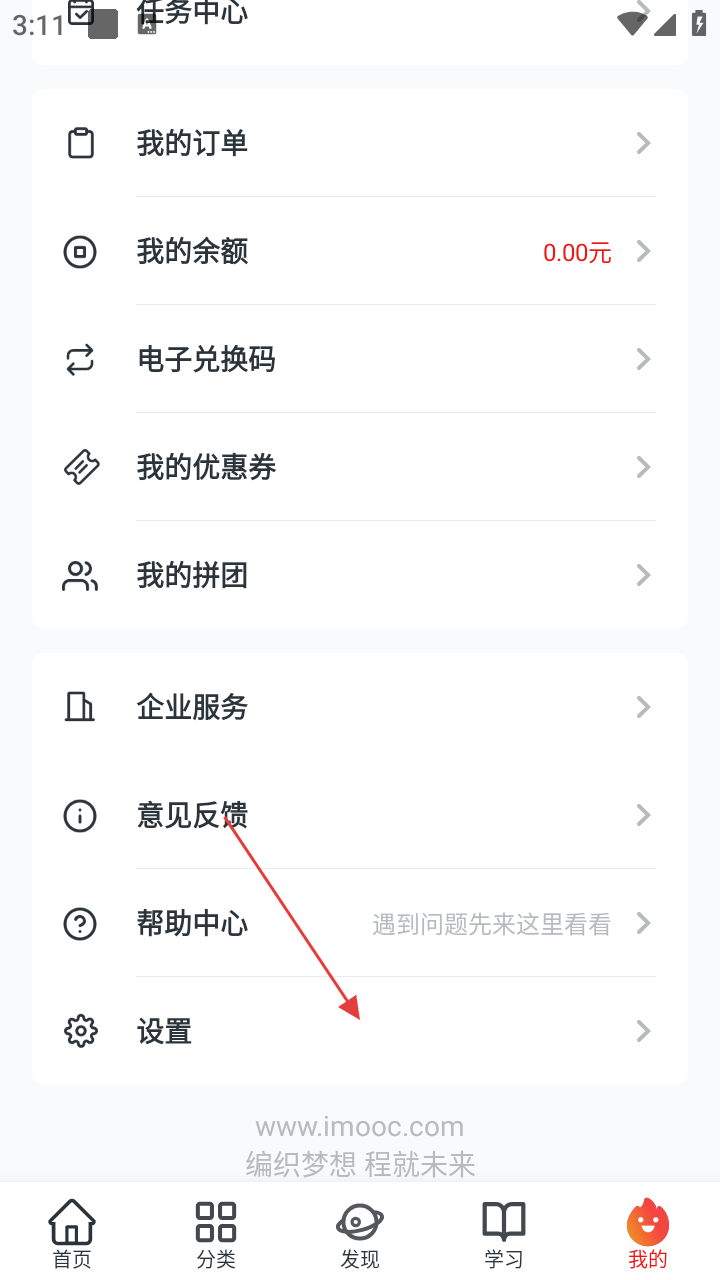Switch to the 学习 tab

(504, 1233)
